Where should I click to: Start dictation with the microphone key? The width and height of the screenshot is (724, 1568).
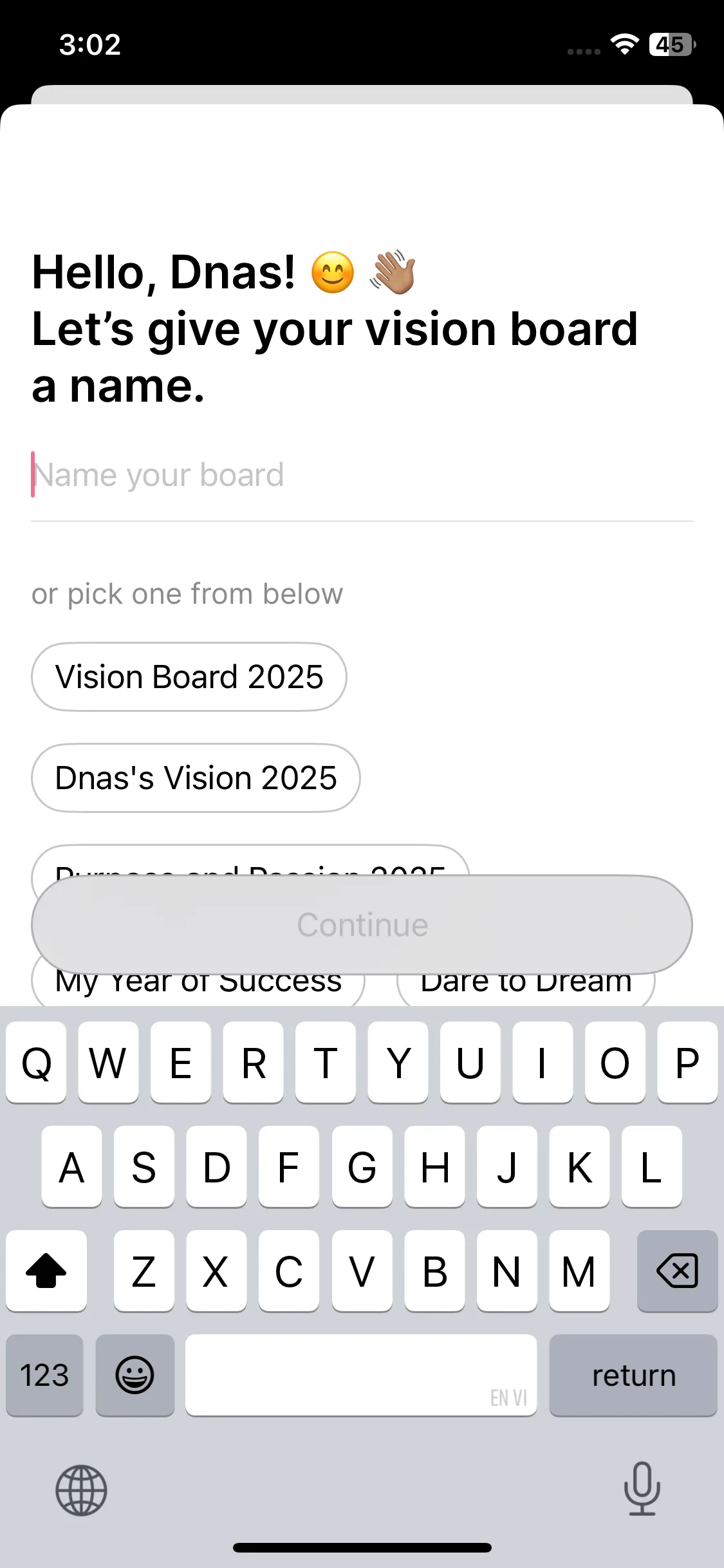click(642, 1489)
